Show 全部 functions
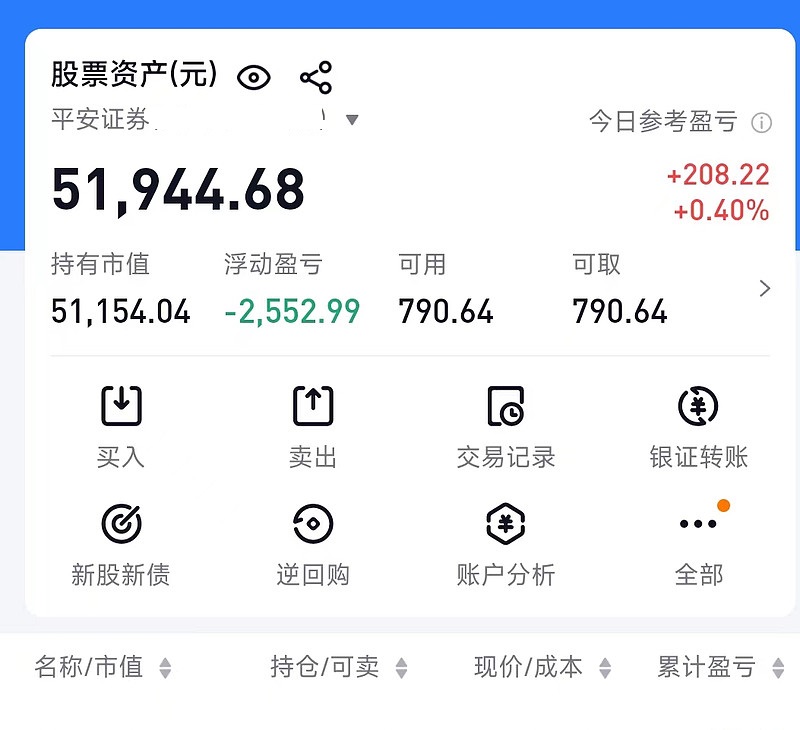The height and width of the screenshot is (730, 800). click(x=698, y=544)
